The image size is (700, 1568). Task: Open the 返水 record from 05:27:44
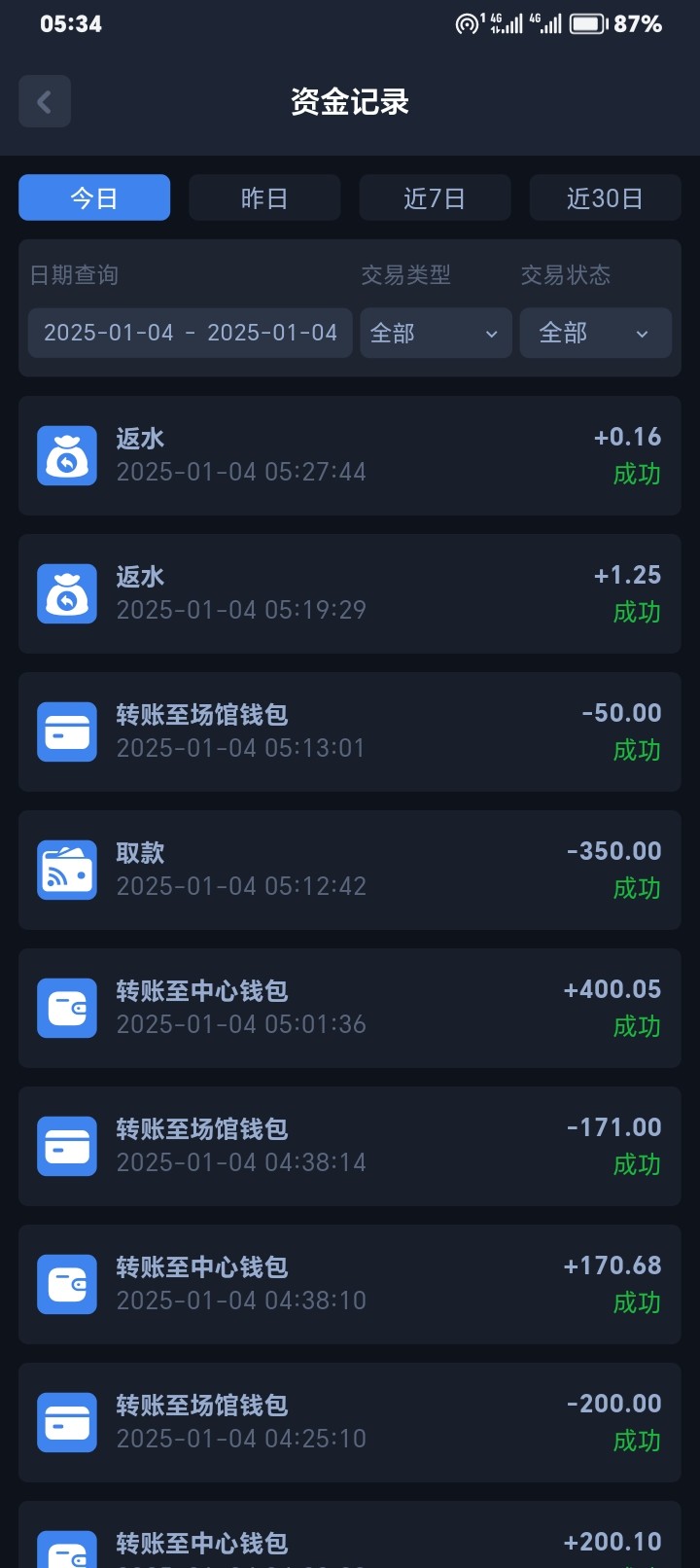(350, 455)
